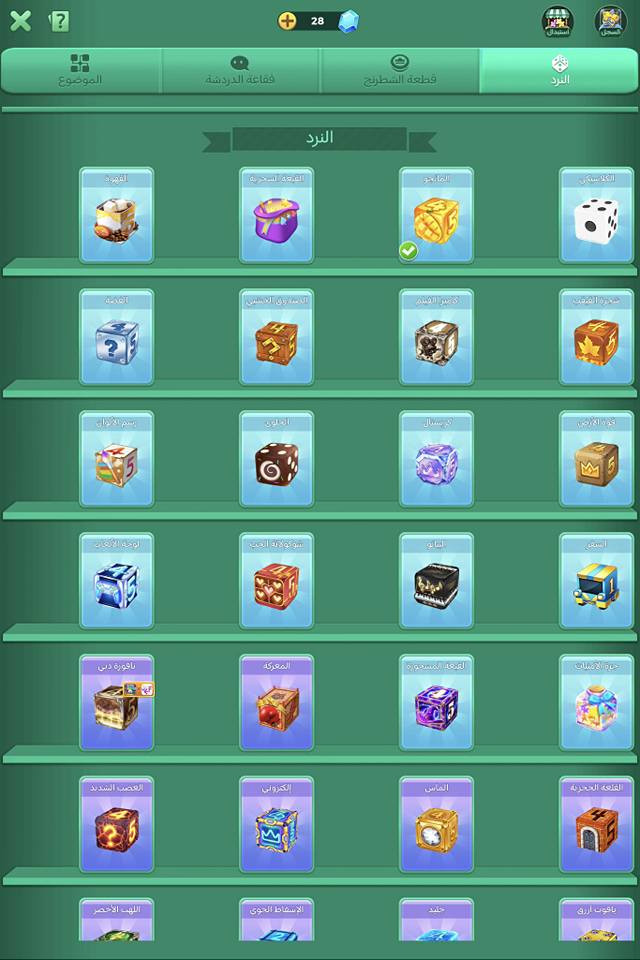This screenshot has height=960, width=640.
Task: Close the dice collection screen
Action: click(x=20, y=21)
